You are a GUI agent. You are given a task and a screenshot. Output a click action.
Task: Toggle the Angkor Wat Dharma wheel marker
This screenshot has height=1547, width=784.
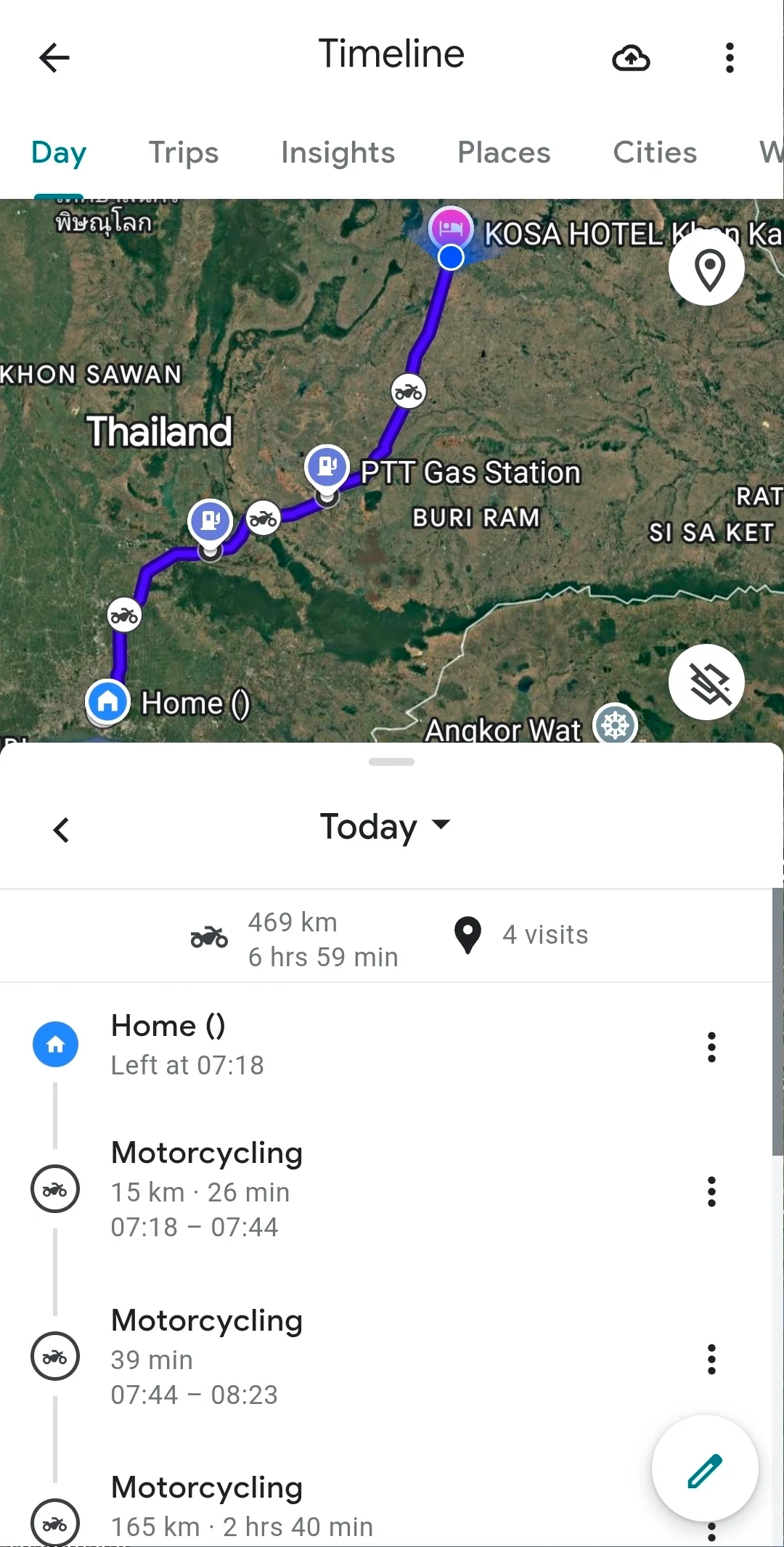click(614, 725)
